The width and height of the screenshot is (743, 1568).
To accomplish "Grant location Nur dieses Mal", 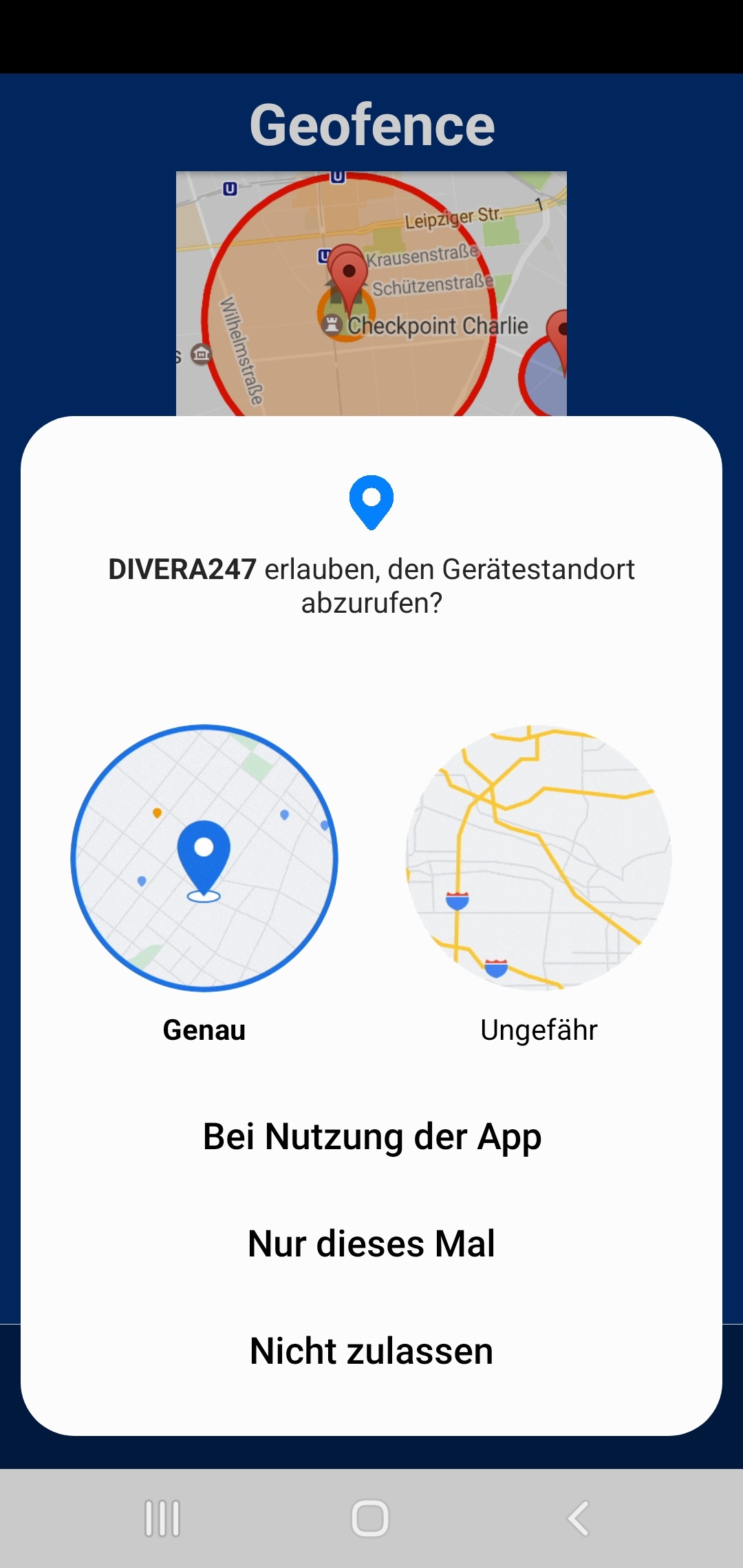I will click(371, 1243).
